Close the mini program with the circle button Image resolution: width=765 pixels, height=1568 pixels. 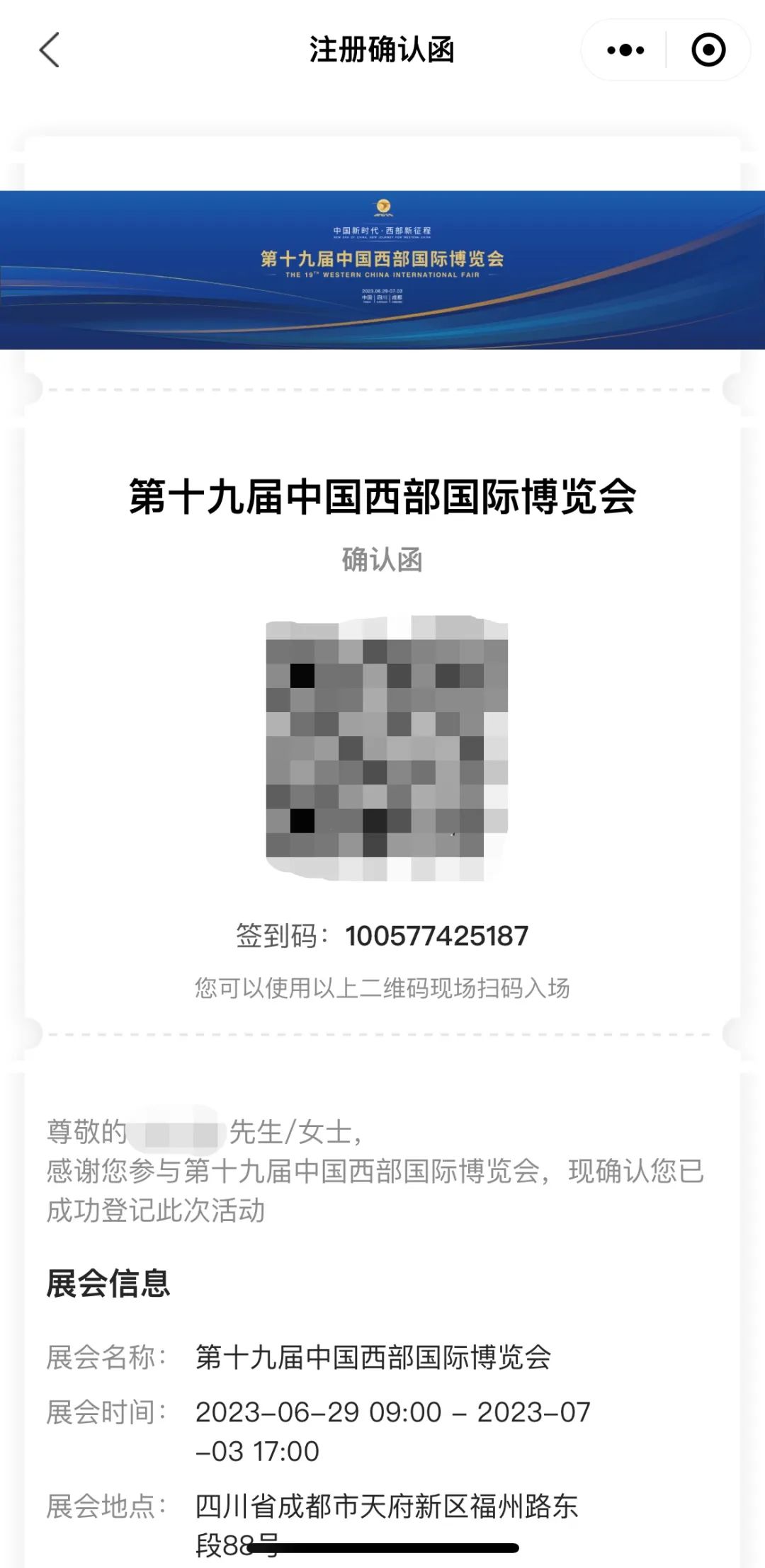[x=708, y=50]
